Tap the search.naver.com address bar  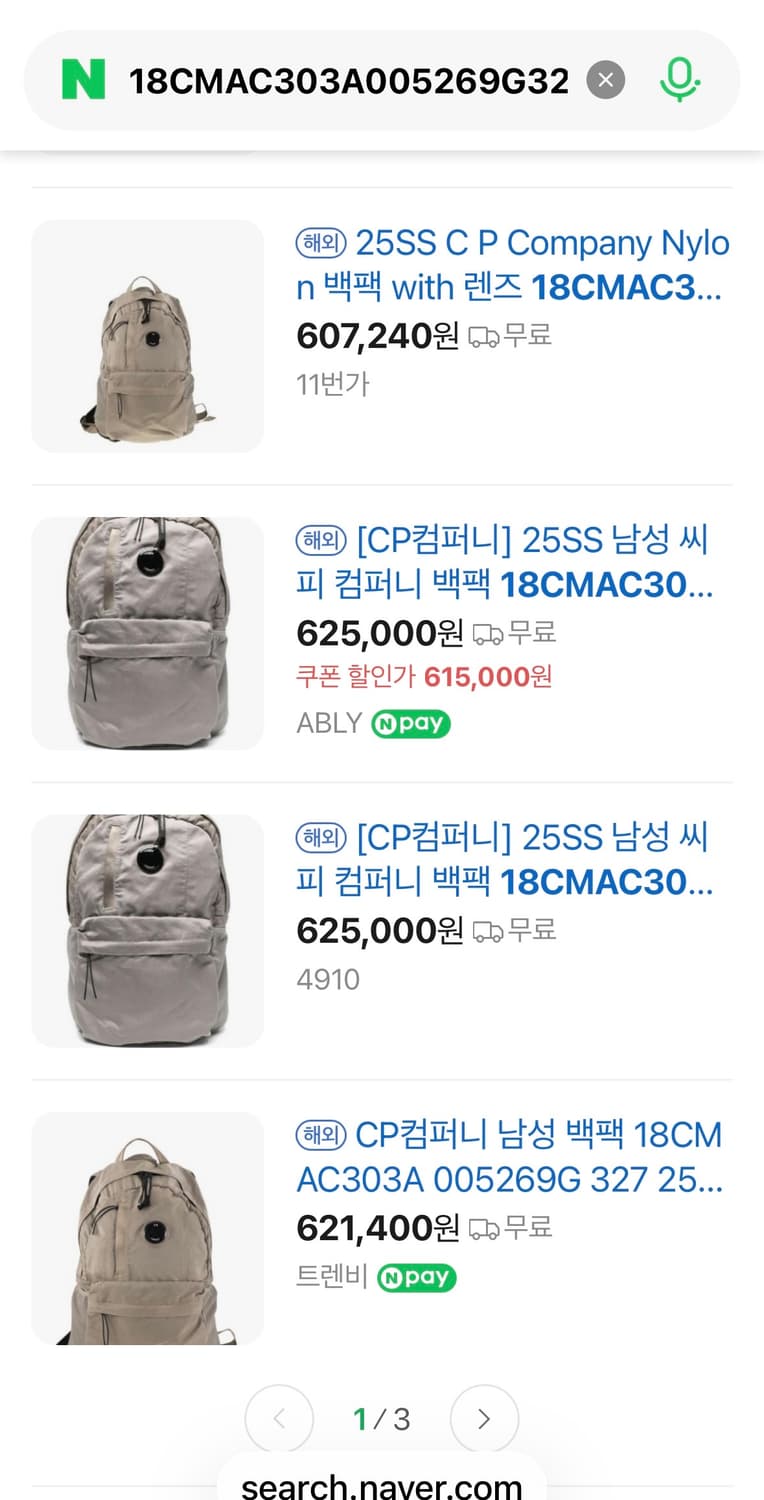(x=382, y=1485)
